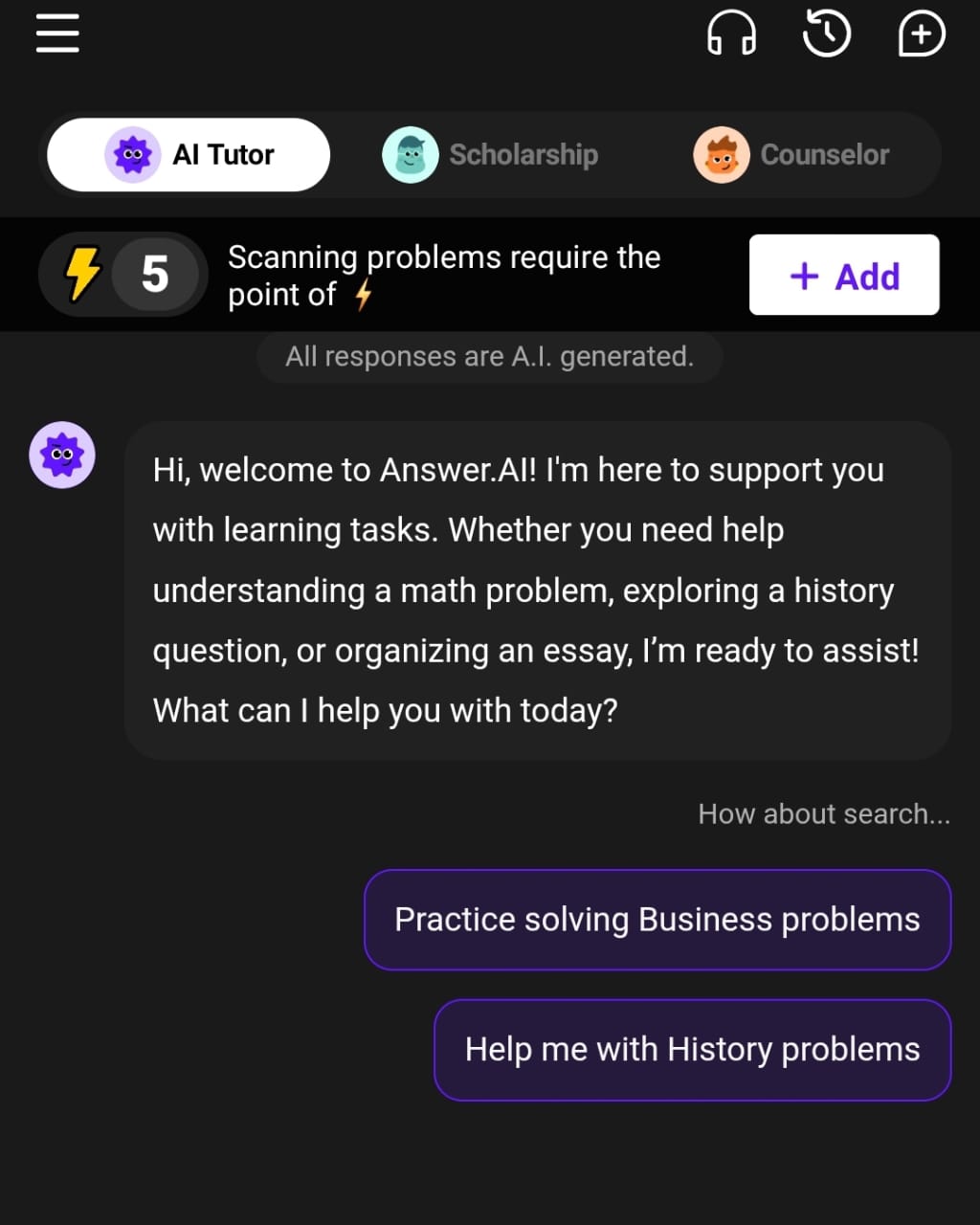980x1225 pixels.
Task: Choose 'Help me with History problems'
Action: [x=691, y=1049]
